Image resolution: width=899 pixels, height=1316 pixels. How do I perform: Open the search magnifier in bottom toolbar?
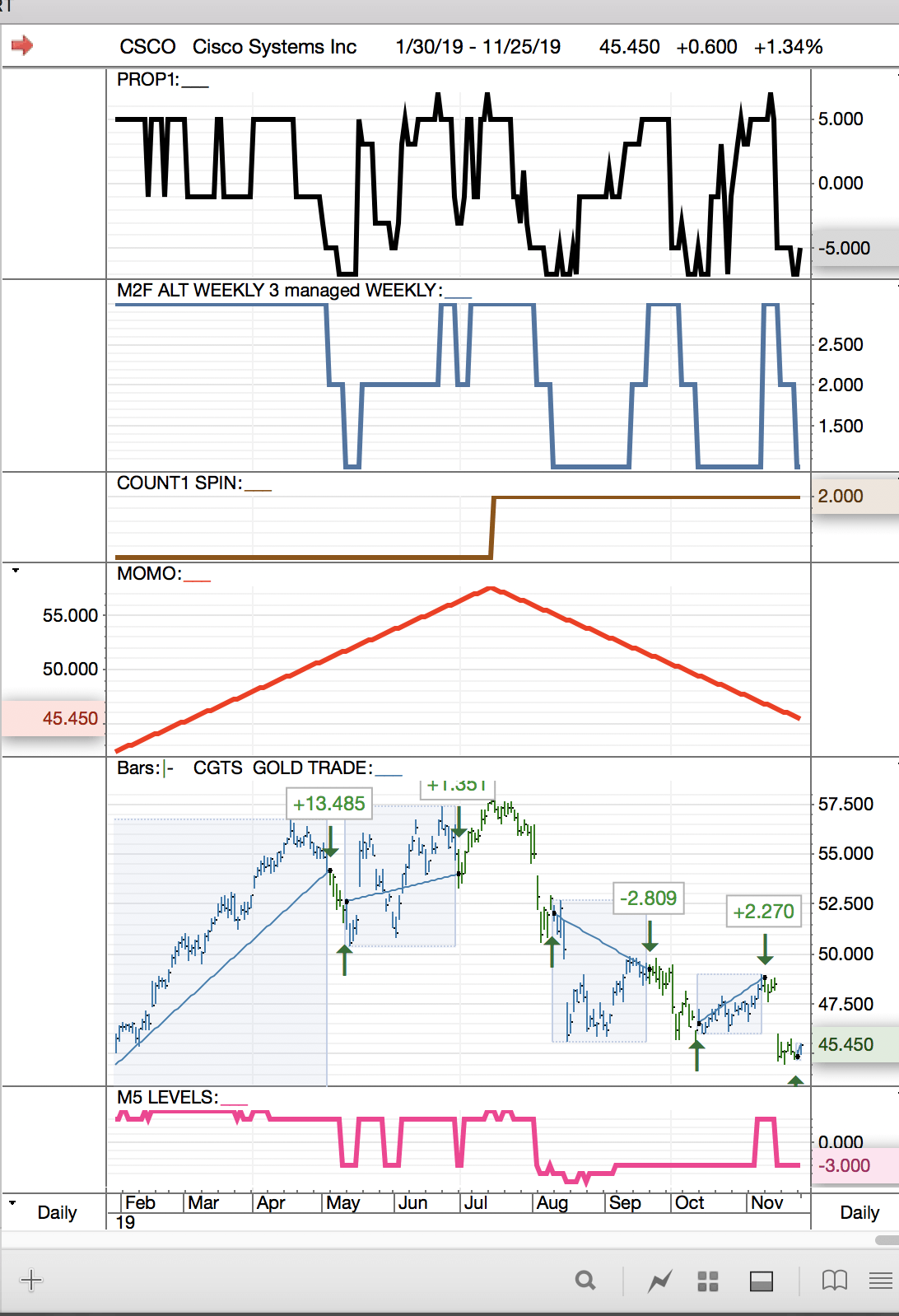[585, 1280]
